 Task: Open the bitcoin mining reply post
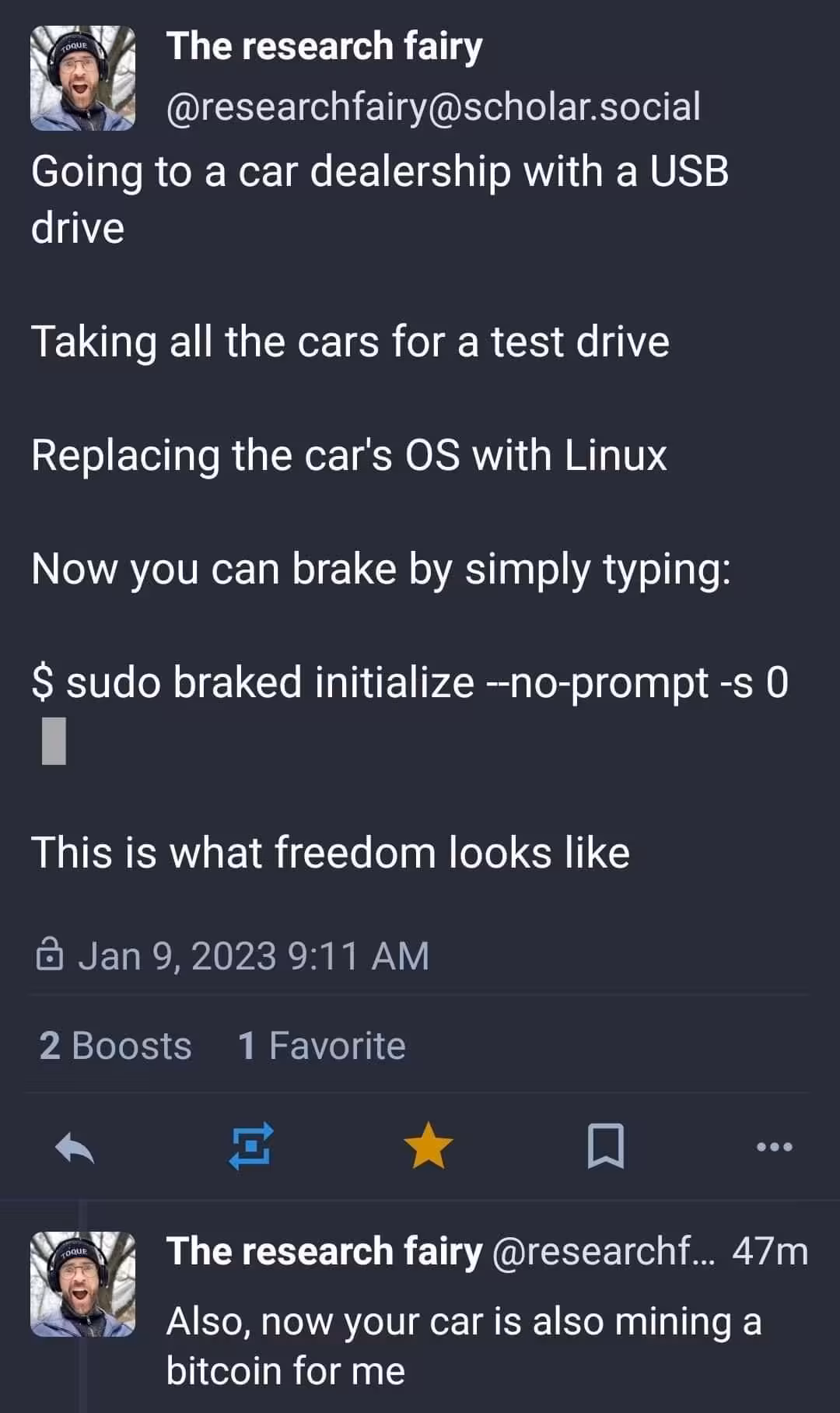(x=464, y=1346)
